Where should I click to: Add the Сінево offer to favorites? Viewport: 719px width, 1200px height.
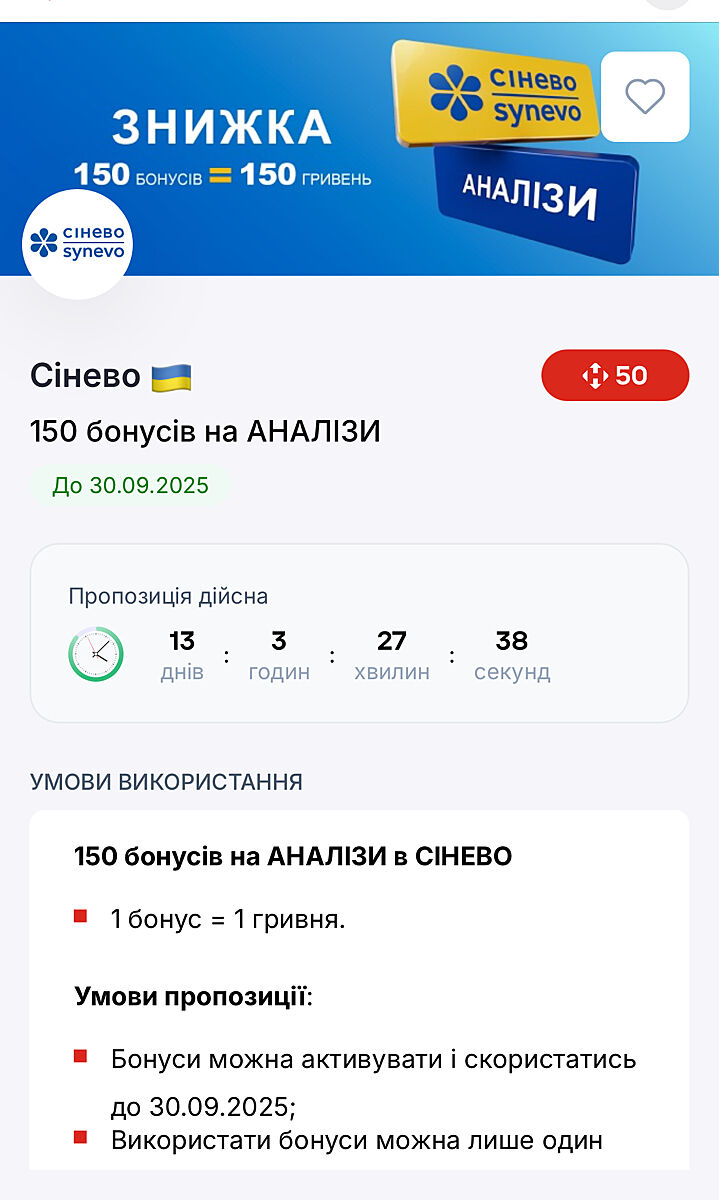tap(645, 97)
